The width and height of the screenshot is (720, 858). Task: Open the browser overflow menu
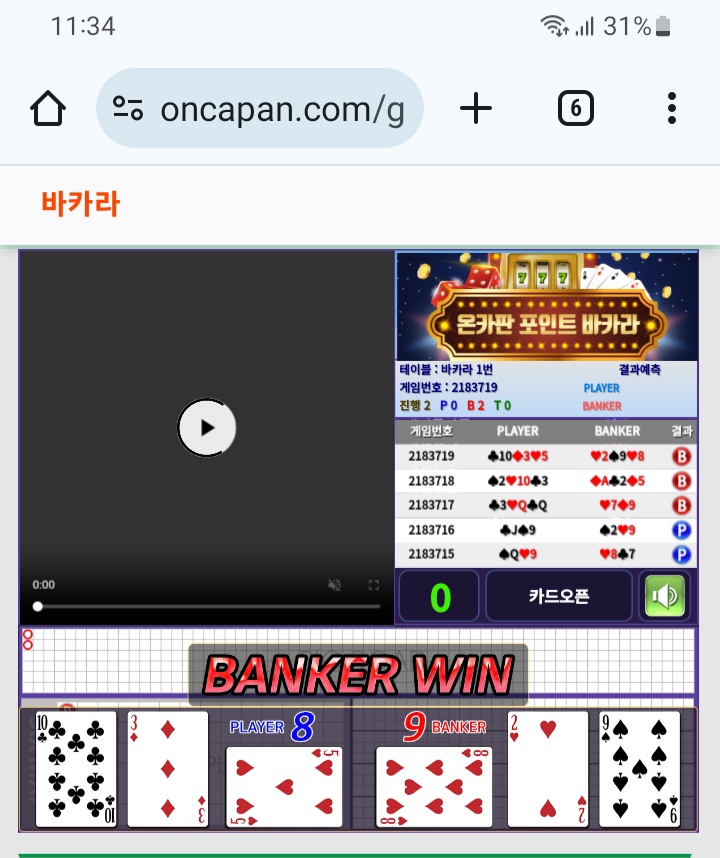click(671, 109)
